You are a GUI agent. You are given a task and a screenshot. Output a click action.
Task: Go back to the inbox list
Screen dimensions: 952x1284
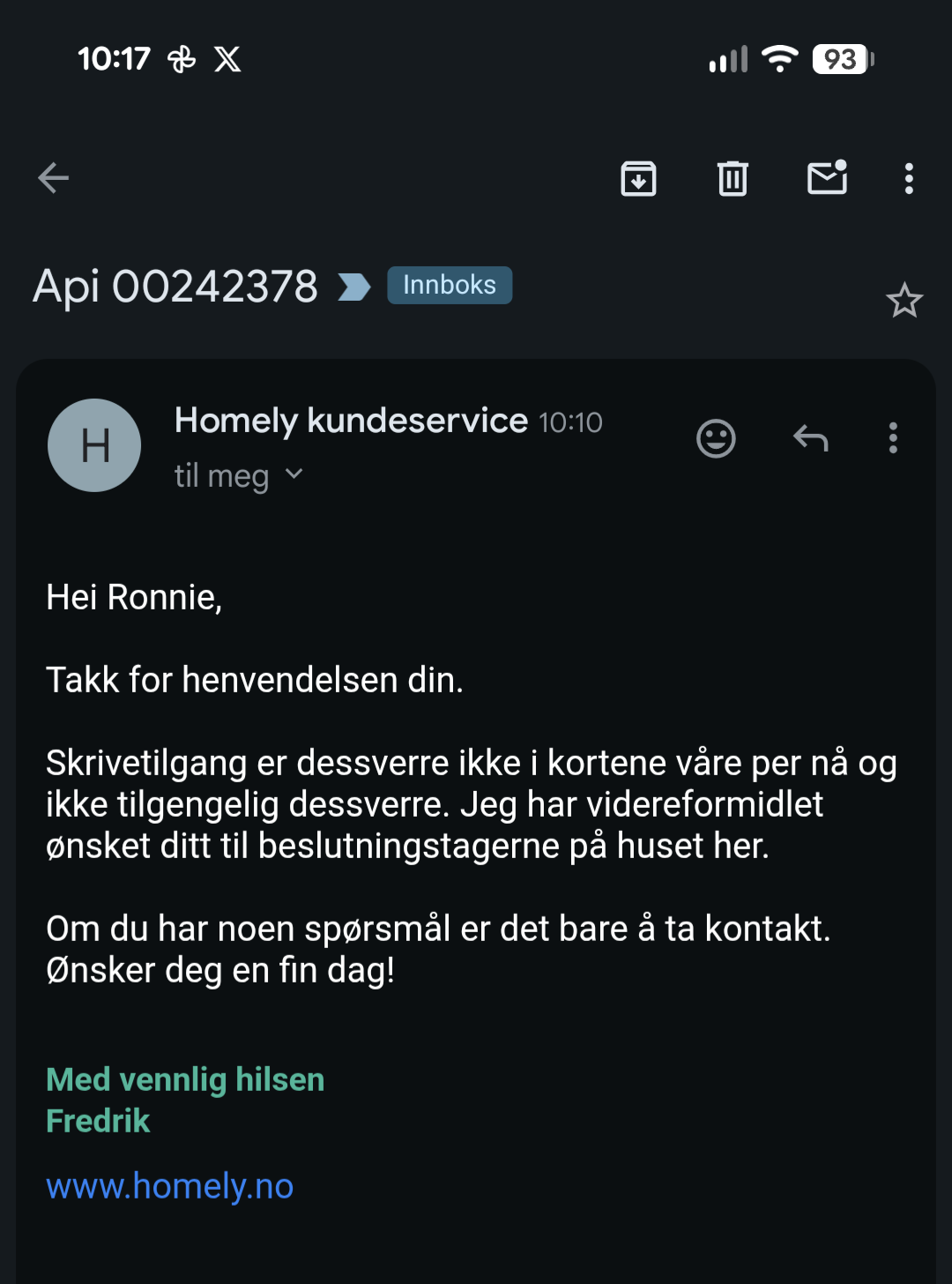tap(54, 178)
